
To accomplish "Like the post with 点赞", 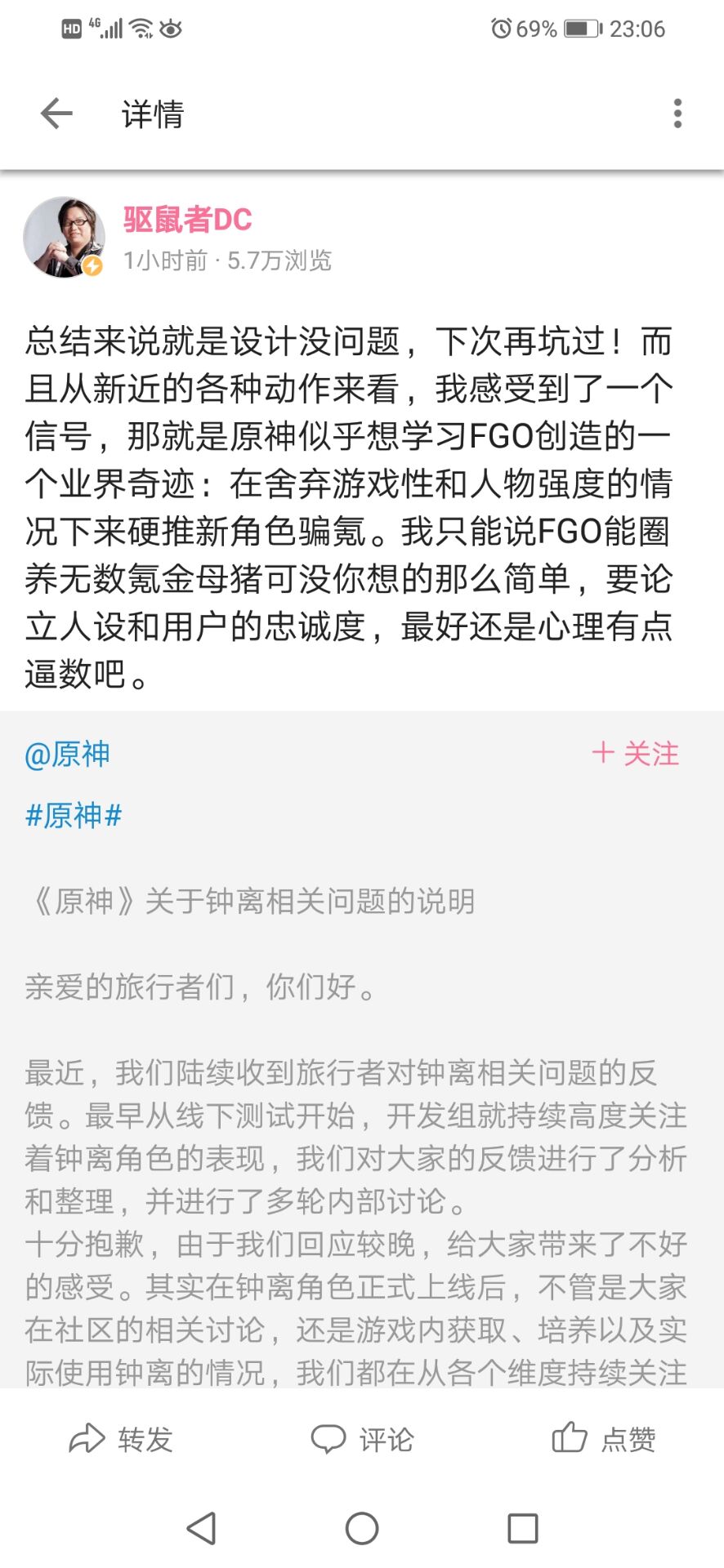I will pyautogui.click(x=603, y=1438).
